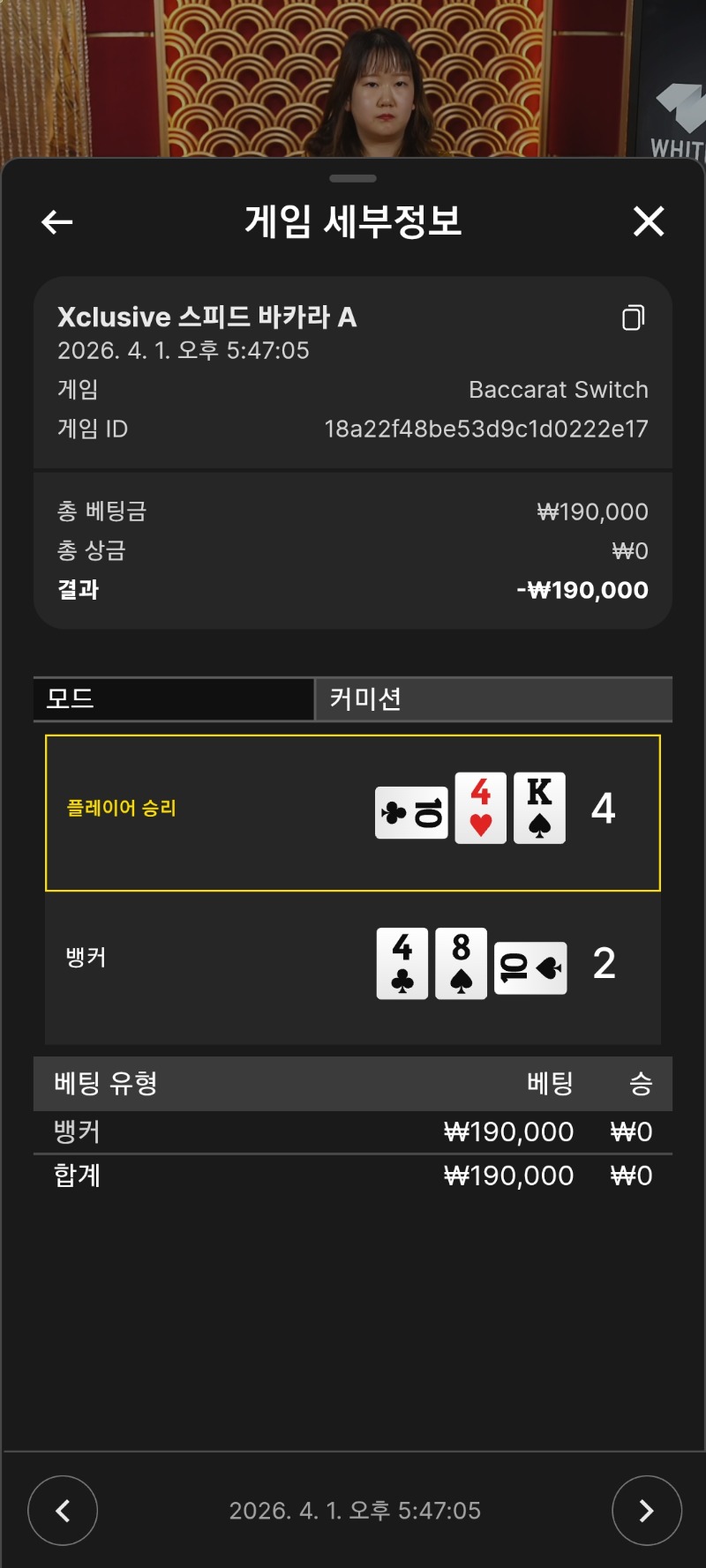
Task: Go to the next game record
Action: tap(646, 1510)
